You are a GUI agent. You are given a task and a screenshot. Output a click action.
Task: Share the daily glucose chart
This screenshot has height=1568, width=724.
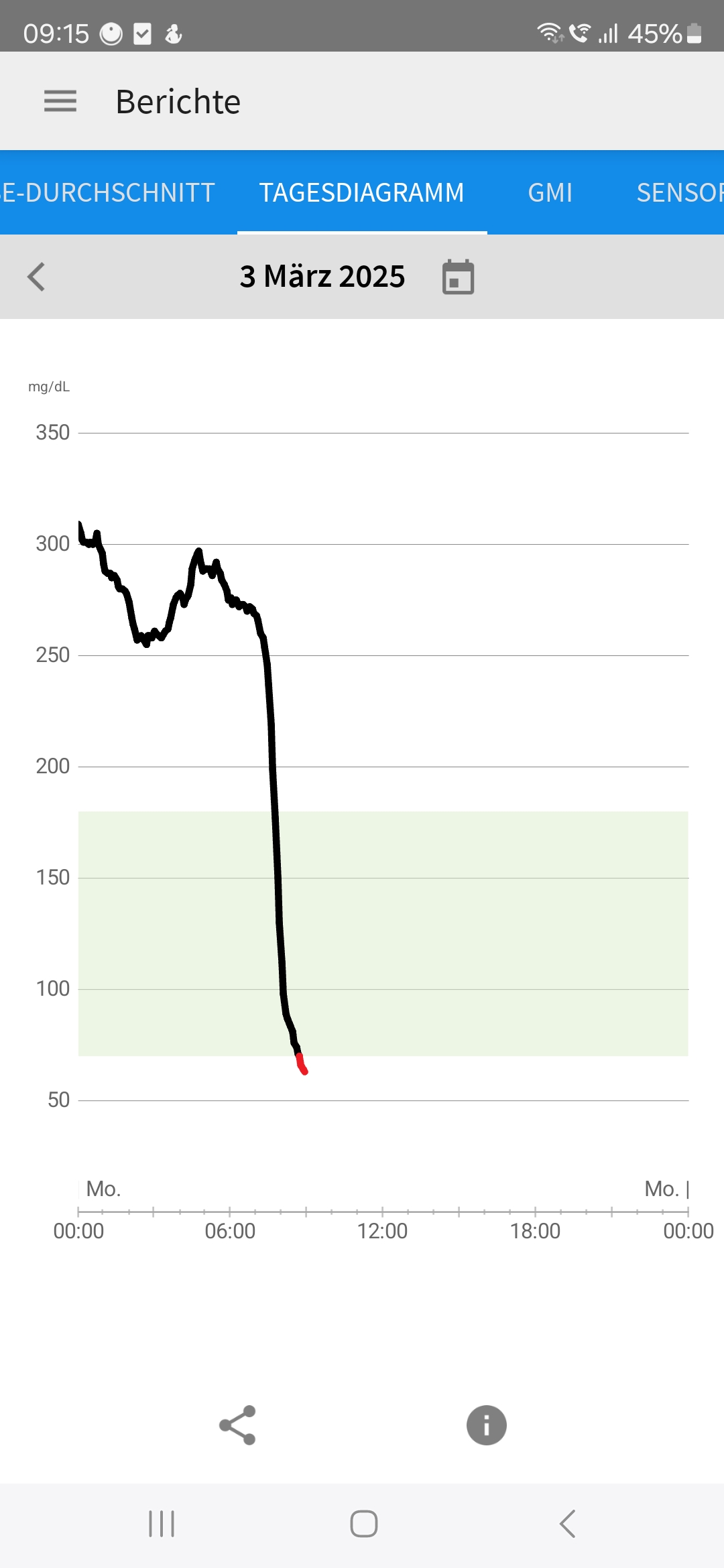(x=237, y=1425)
